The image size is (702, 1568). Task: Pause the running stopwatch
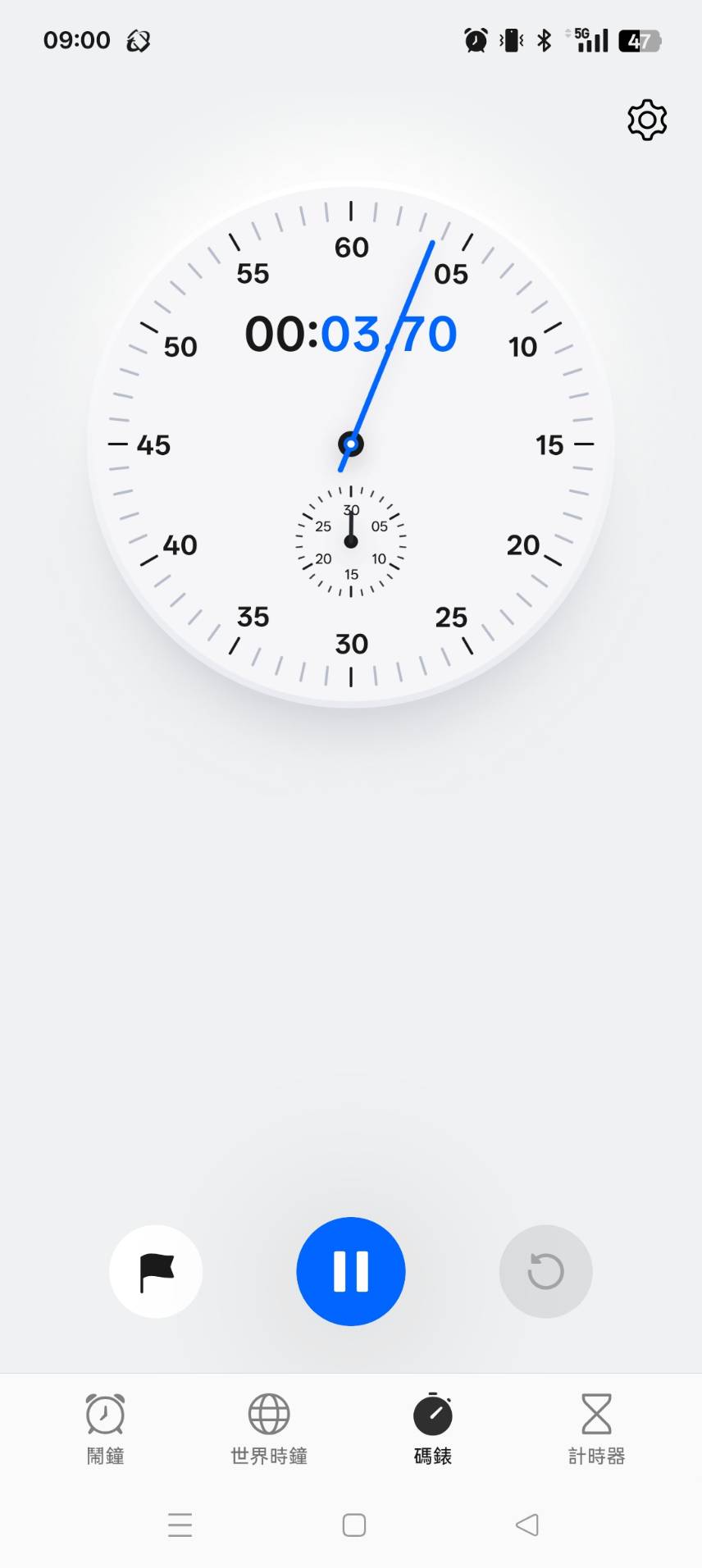(351, 1271)
